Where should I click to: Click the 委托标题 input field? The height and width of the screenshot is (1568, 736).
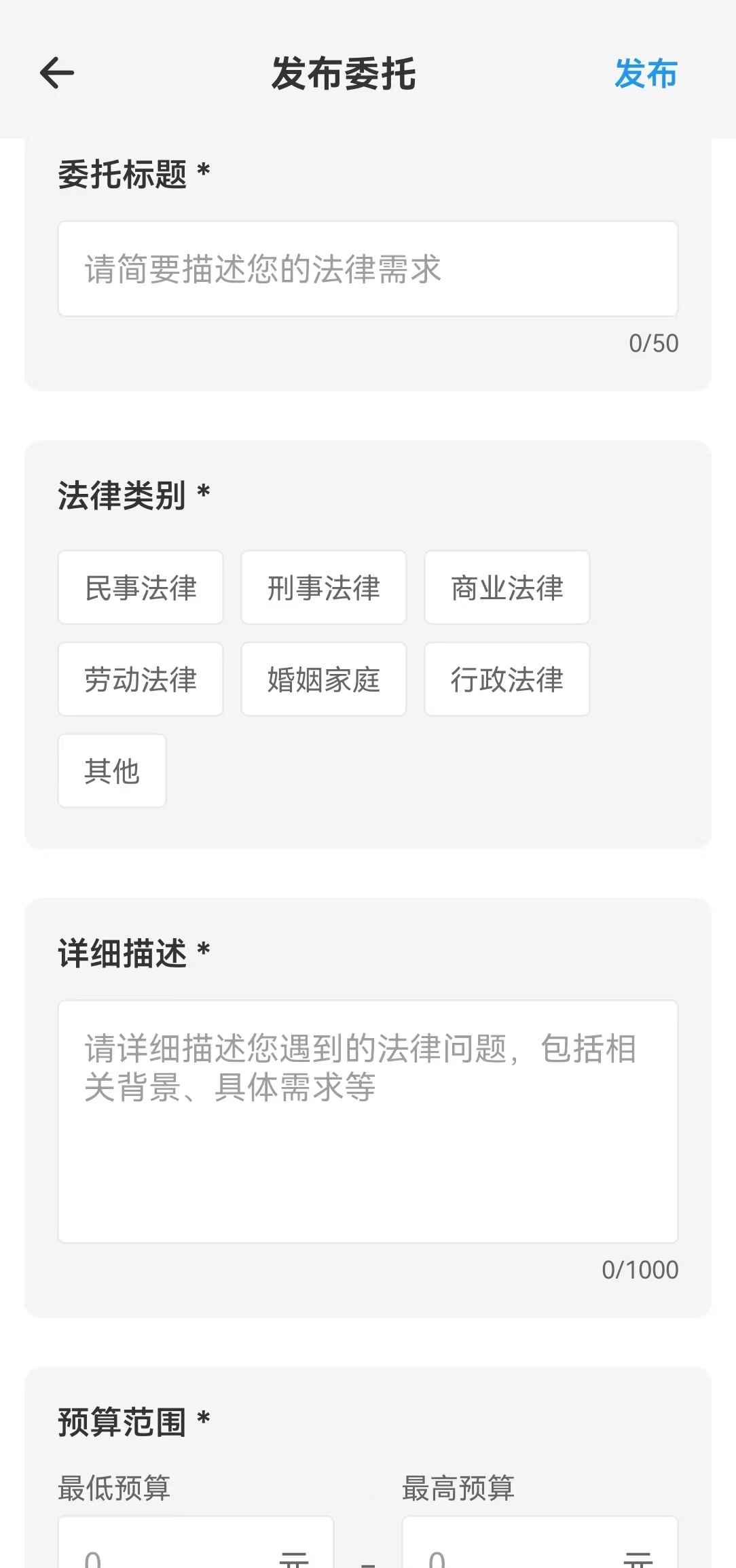tap(368, 268)
